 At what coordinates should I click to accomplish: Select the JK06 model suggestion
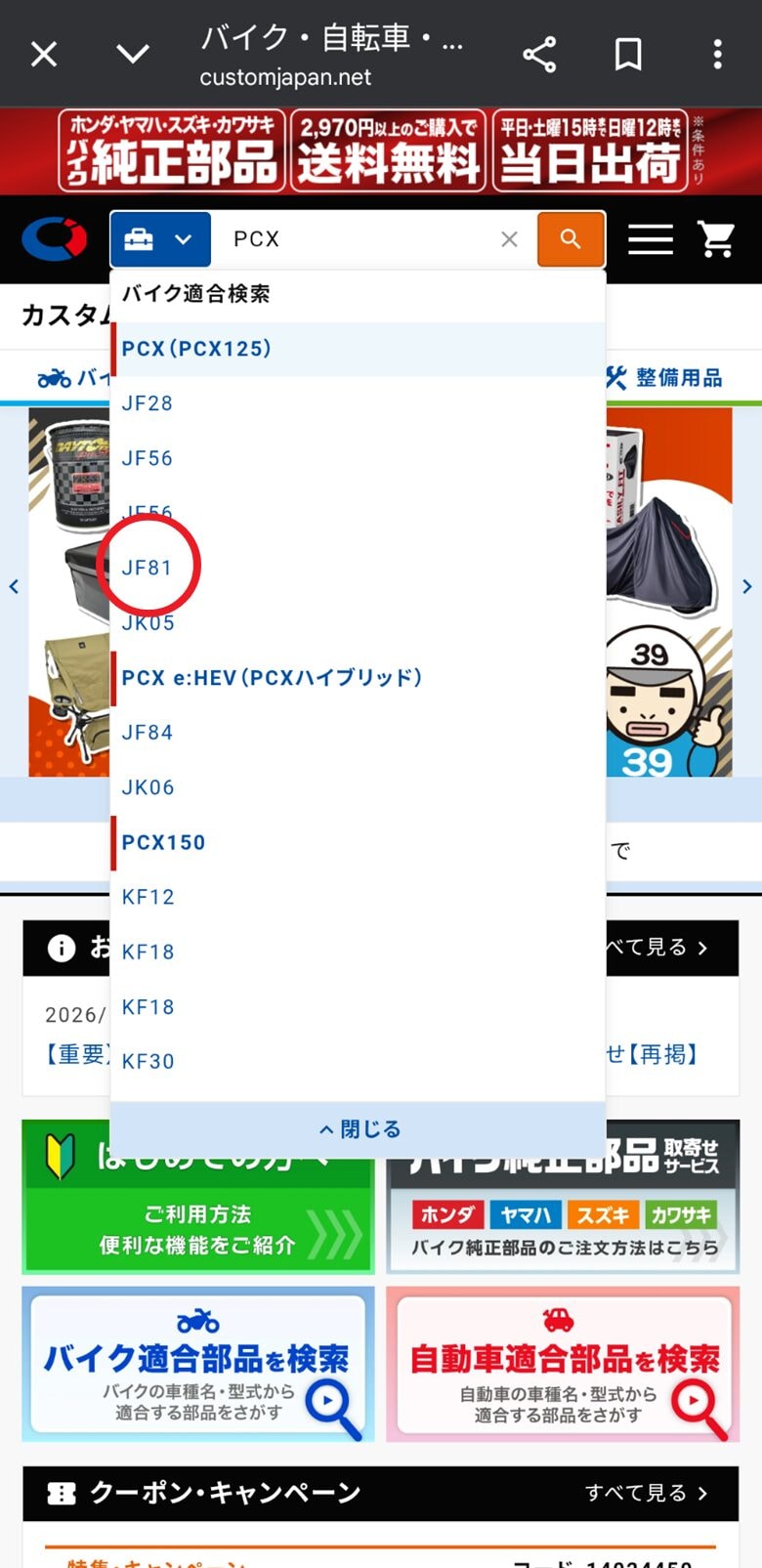148,787
